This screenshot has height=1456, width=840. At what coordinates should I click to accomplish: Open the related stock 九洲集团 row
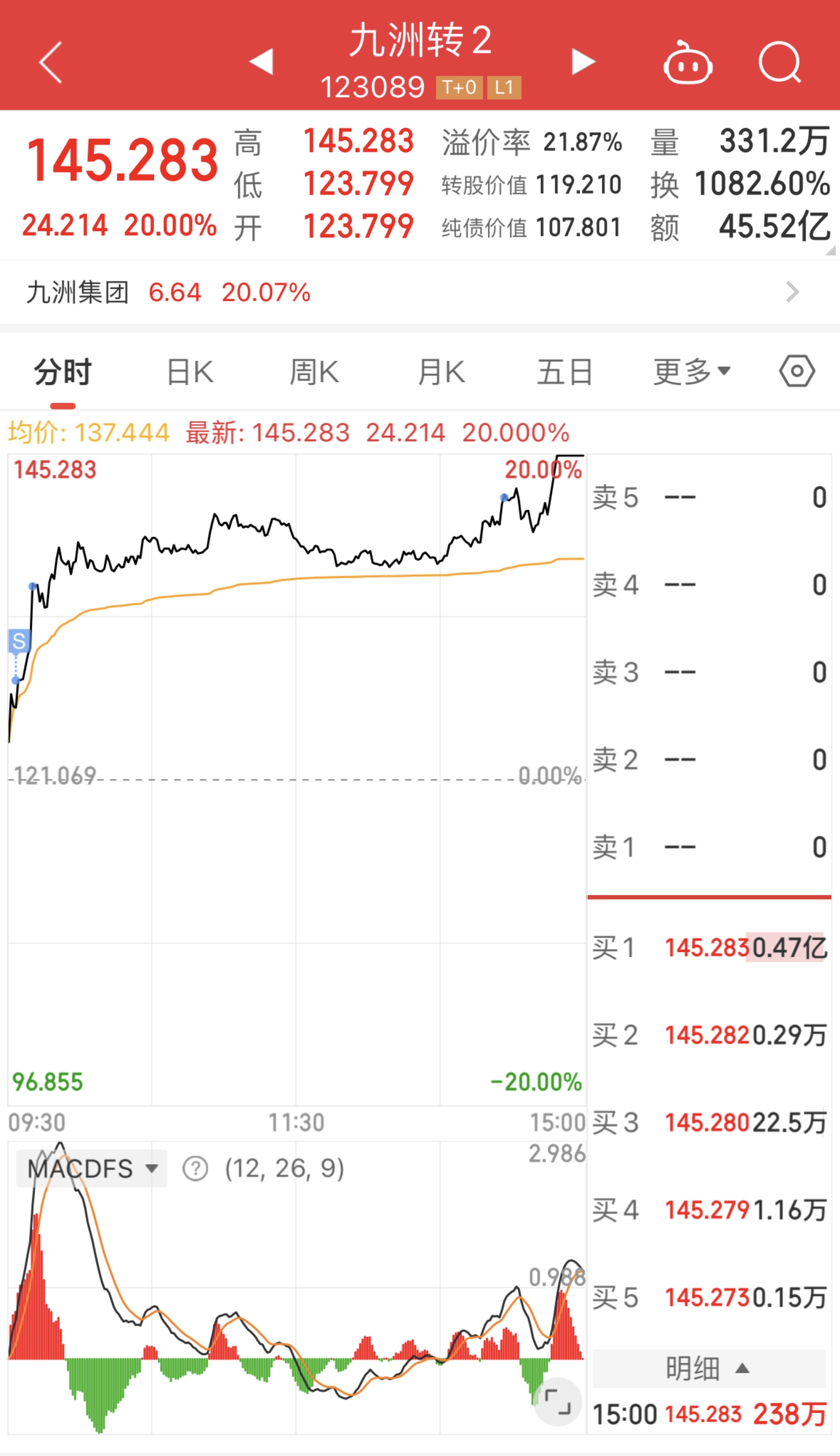(x=420, y=292)
